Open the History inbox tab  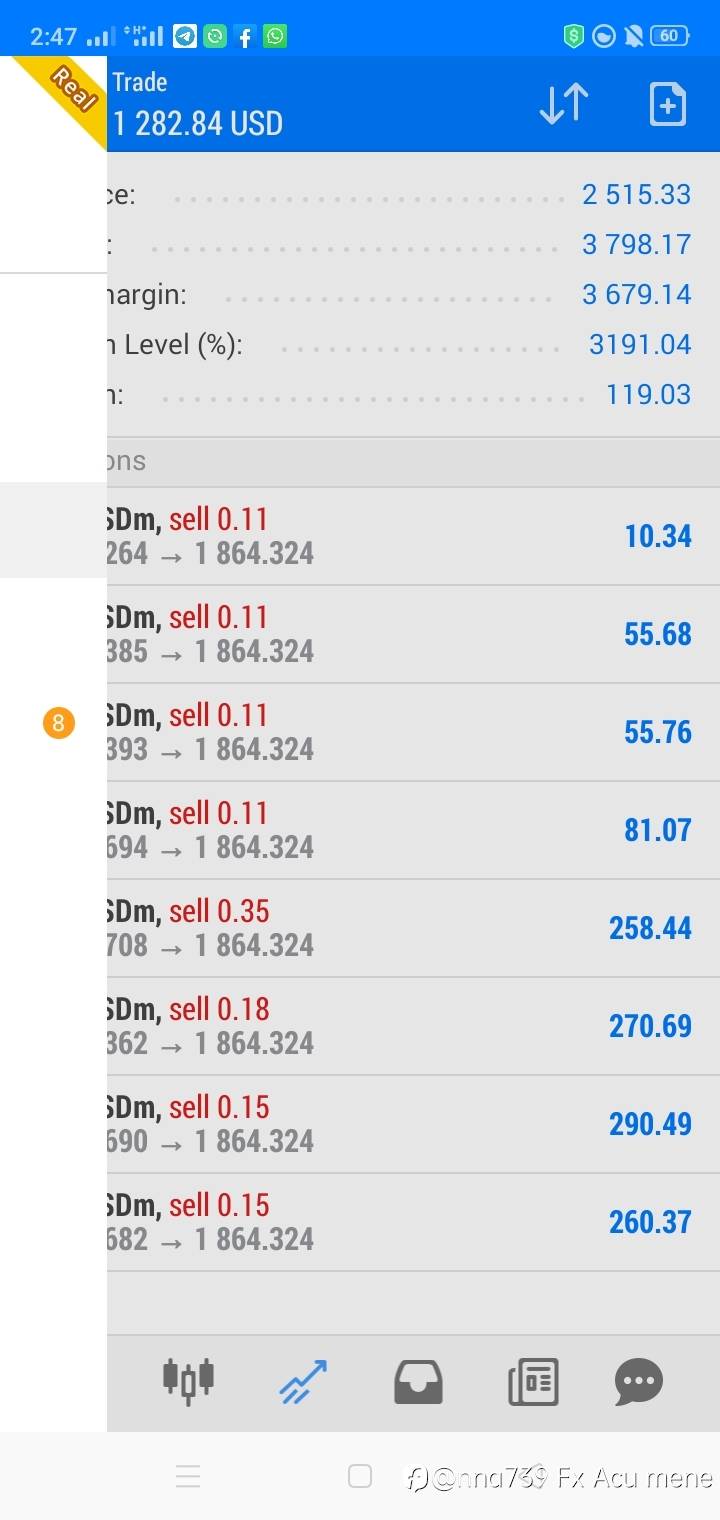[418, 1383]
